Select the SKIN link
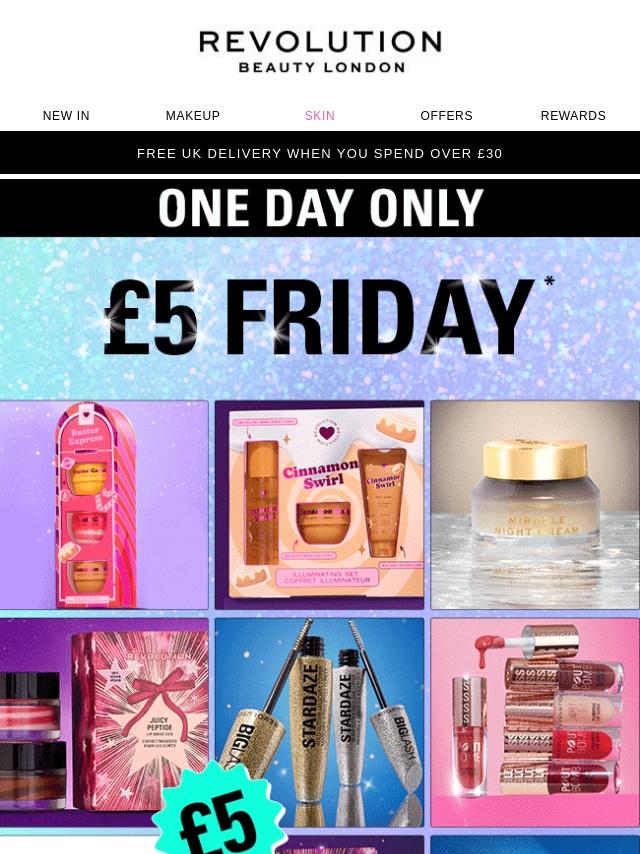Screen dimensions: 640x854 coord(320,116)
